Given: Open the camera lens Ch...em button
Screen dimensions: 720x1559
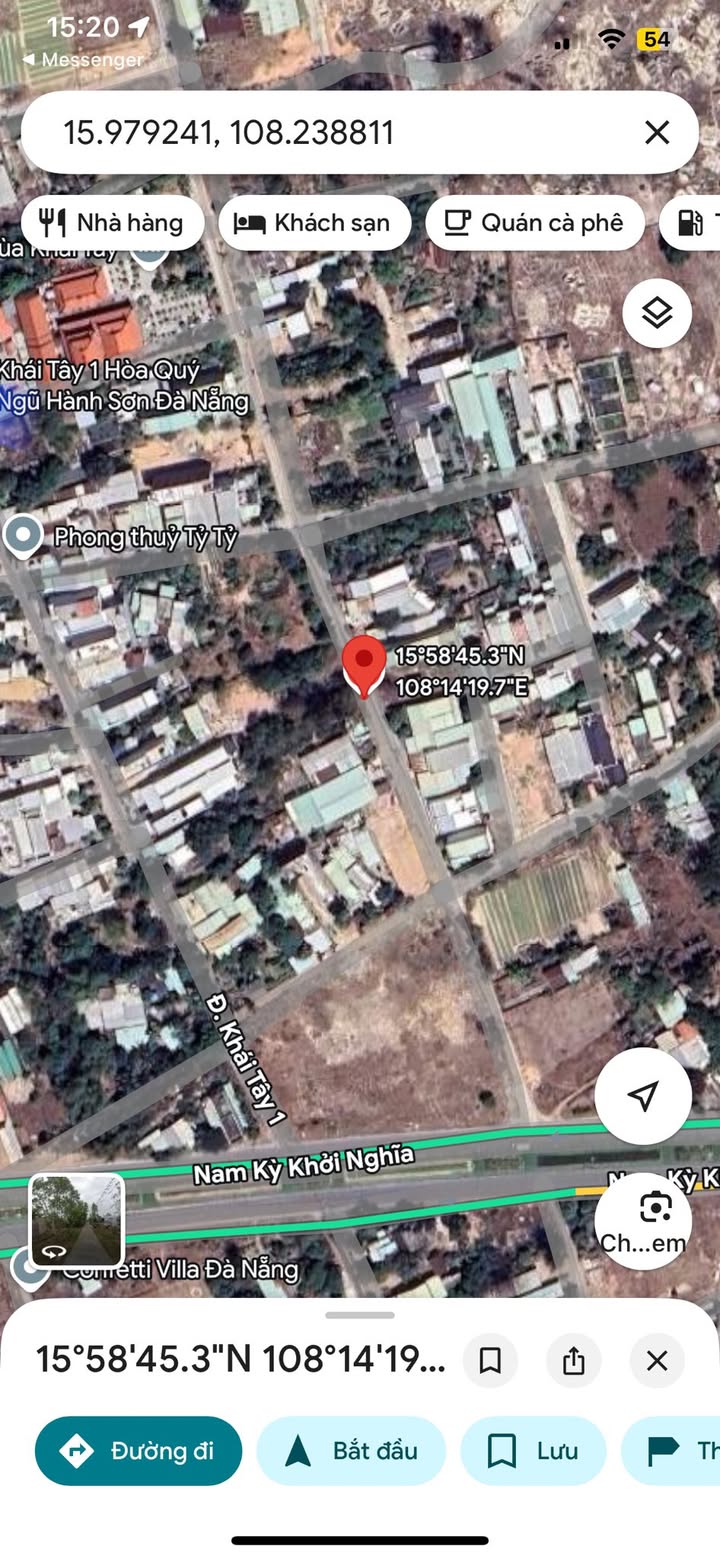Looking at the screenshot, I should (x=643, y=1221).
